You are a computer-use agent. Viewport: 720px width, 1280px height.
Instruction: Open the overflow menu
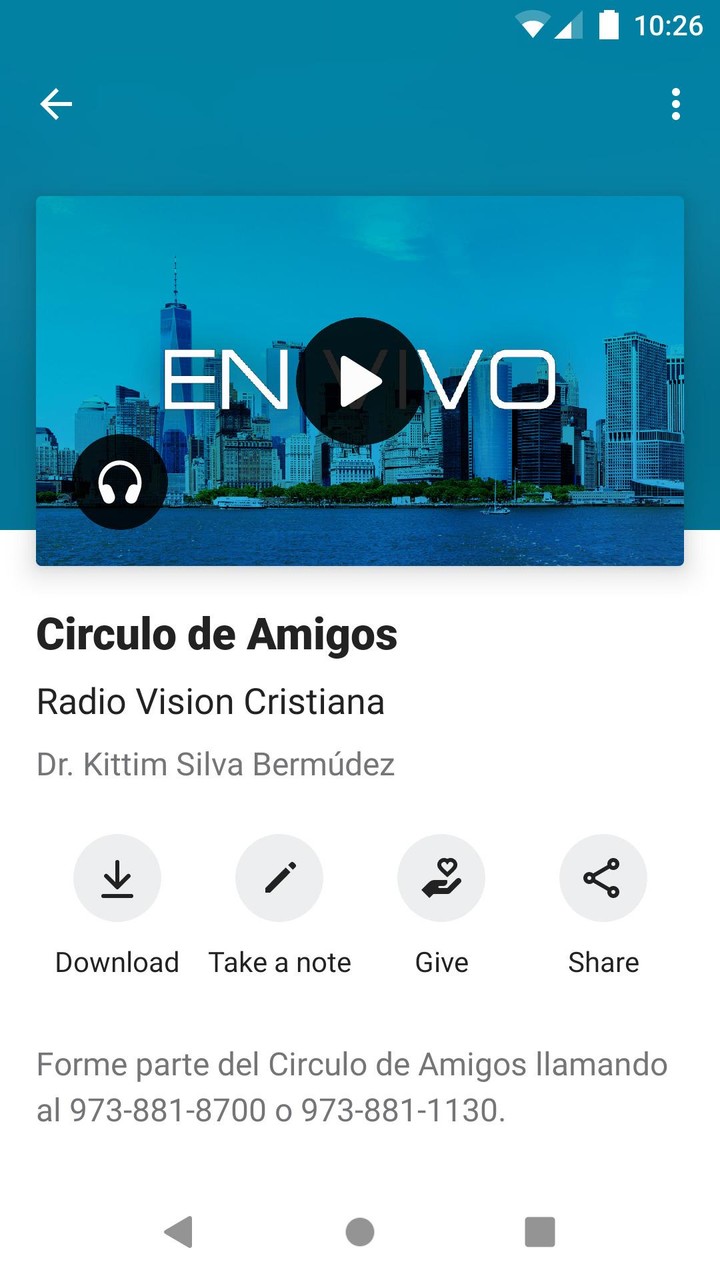click(675, 104)
